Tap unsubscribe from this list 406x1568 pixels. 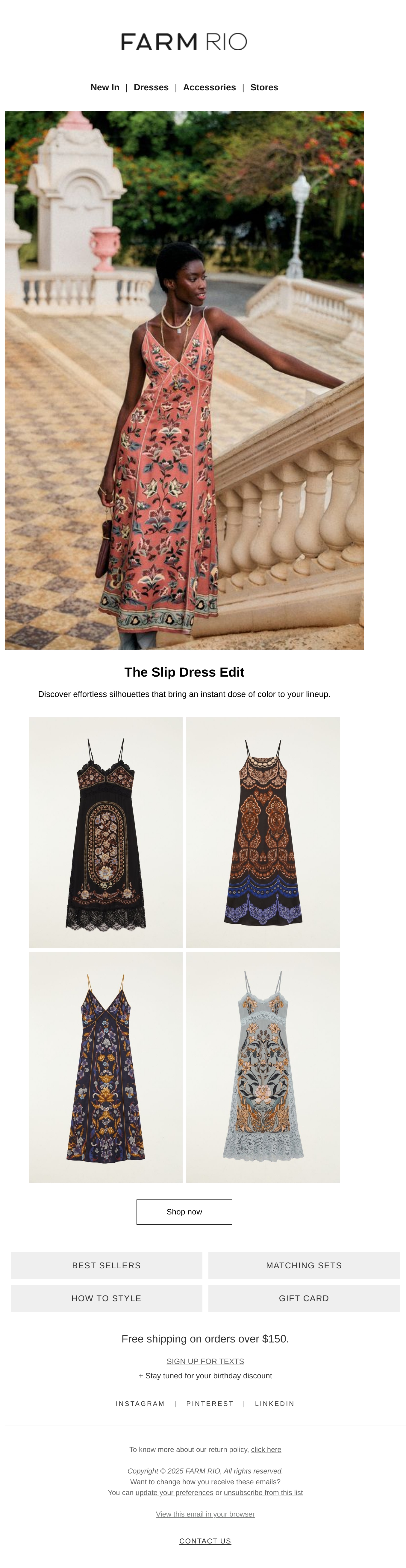(x=263, y=1493)
